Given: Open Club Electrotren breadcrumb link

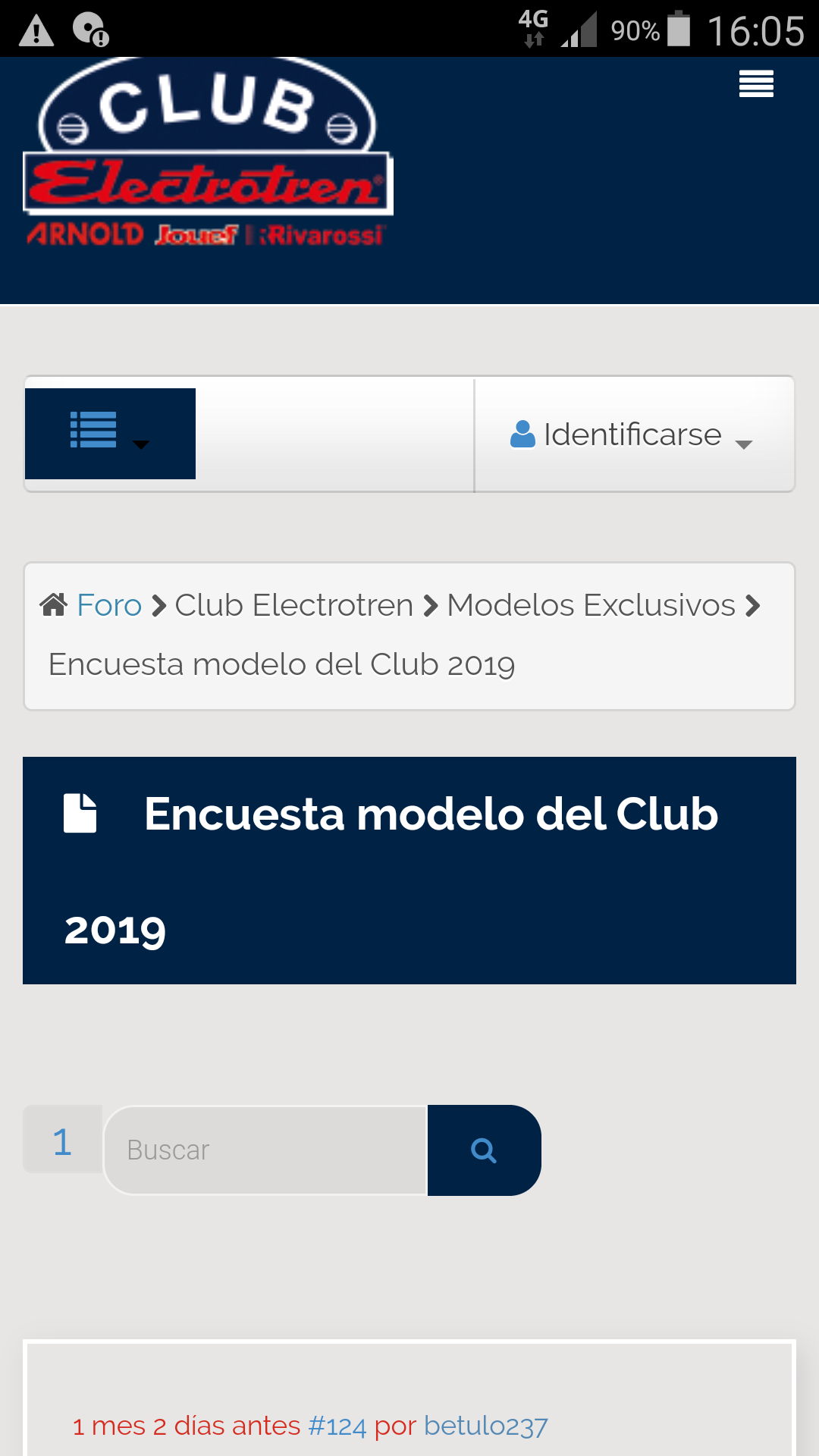Looking at the screenshot, I should click(x=294, y=605).
